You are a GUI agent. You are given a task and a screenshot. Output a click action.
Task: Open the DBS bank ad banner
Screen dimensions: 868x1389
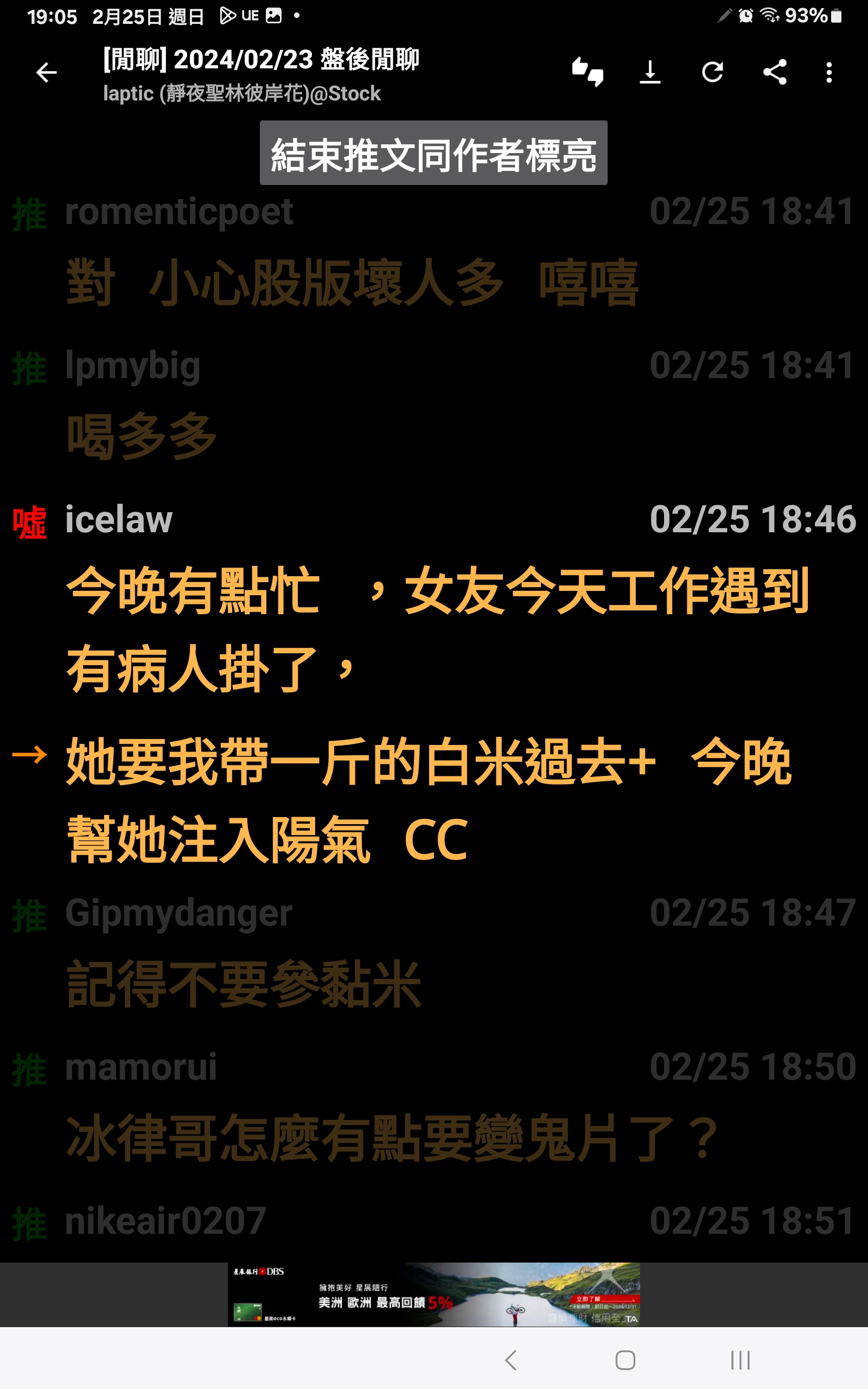pos(434,1295)
